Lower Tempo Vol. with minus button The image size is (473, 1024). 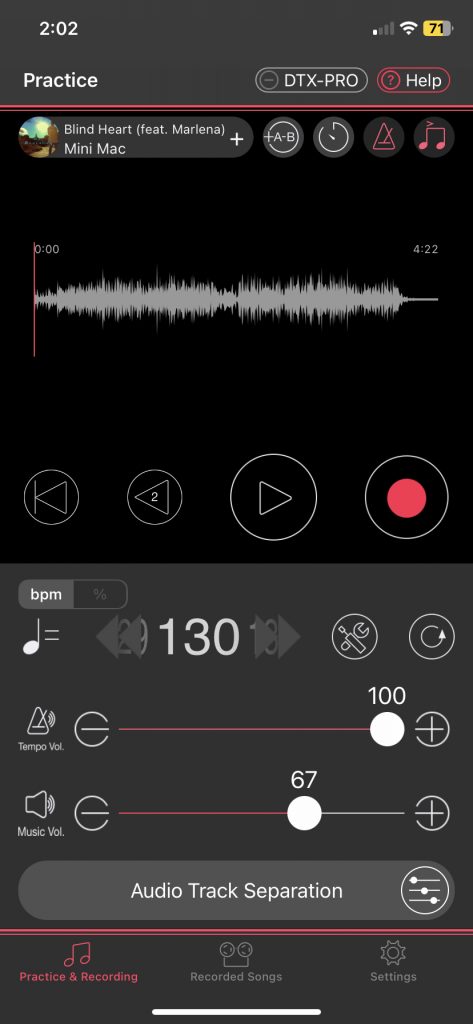coord(91,729)
